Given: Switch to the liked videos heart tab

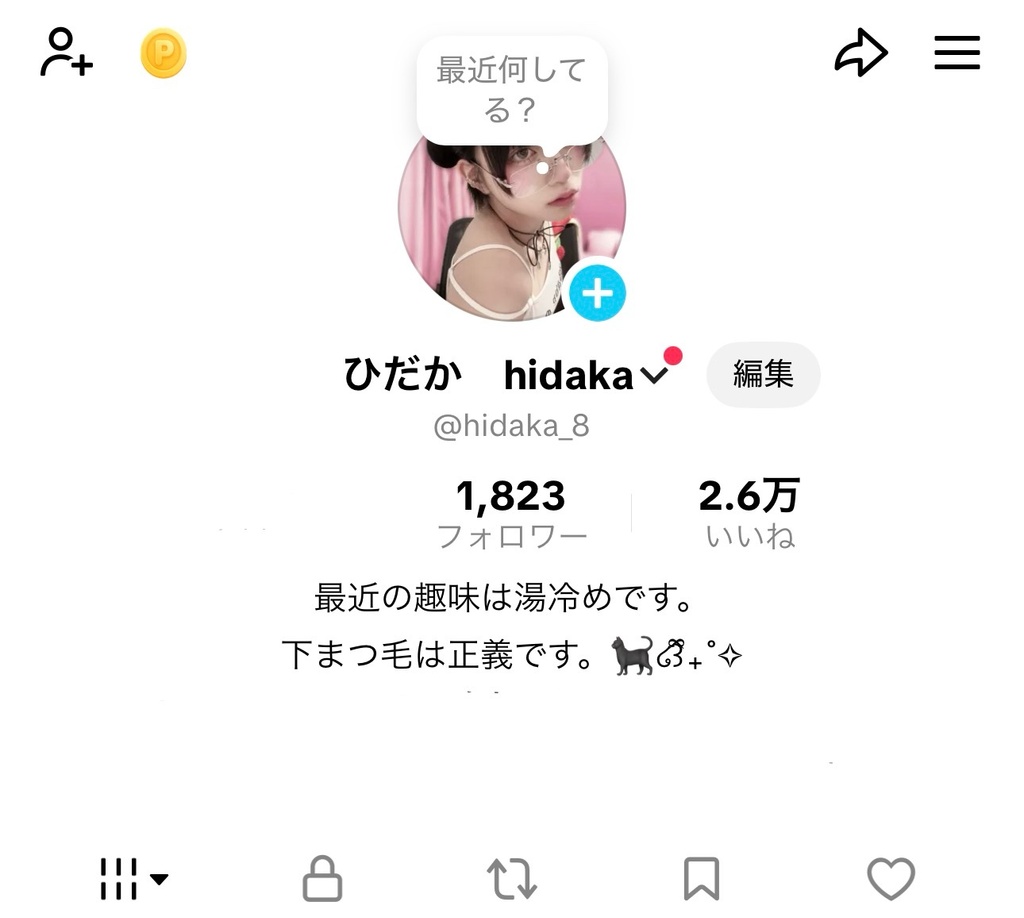Looking at the screenshot, I should tap(890, 879).
